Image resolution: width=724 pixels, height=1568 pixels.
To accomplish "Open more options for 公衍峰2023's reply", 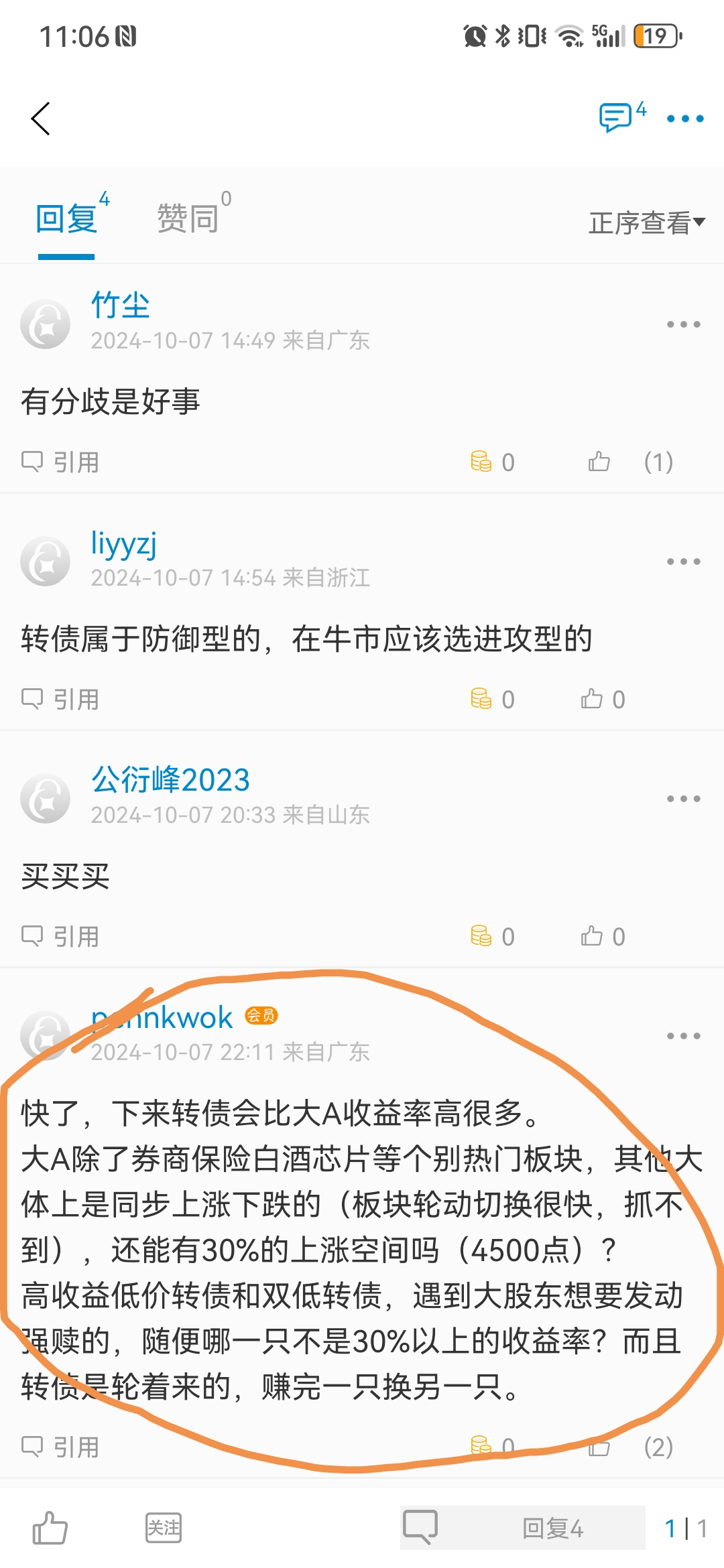I will [x=683, y=799].
